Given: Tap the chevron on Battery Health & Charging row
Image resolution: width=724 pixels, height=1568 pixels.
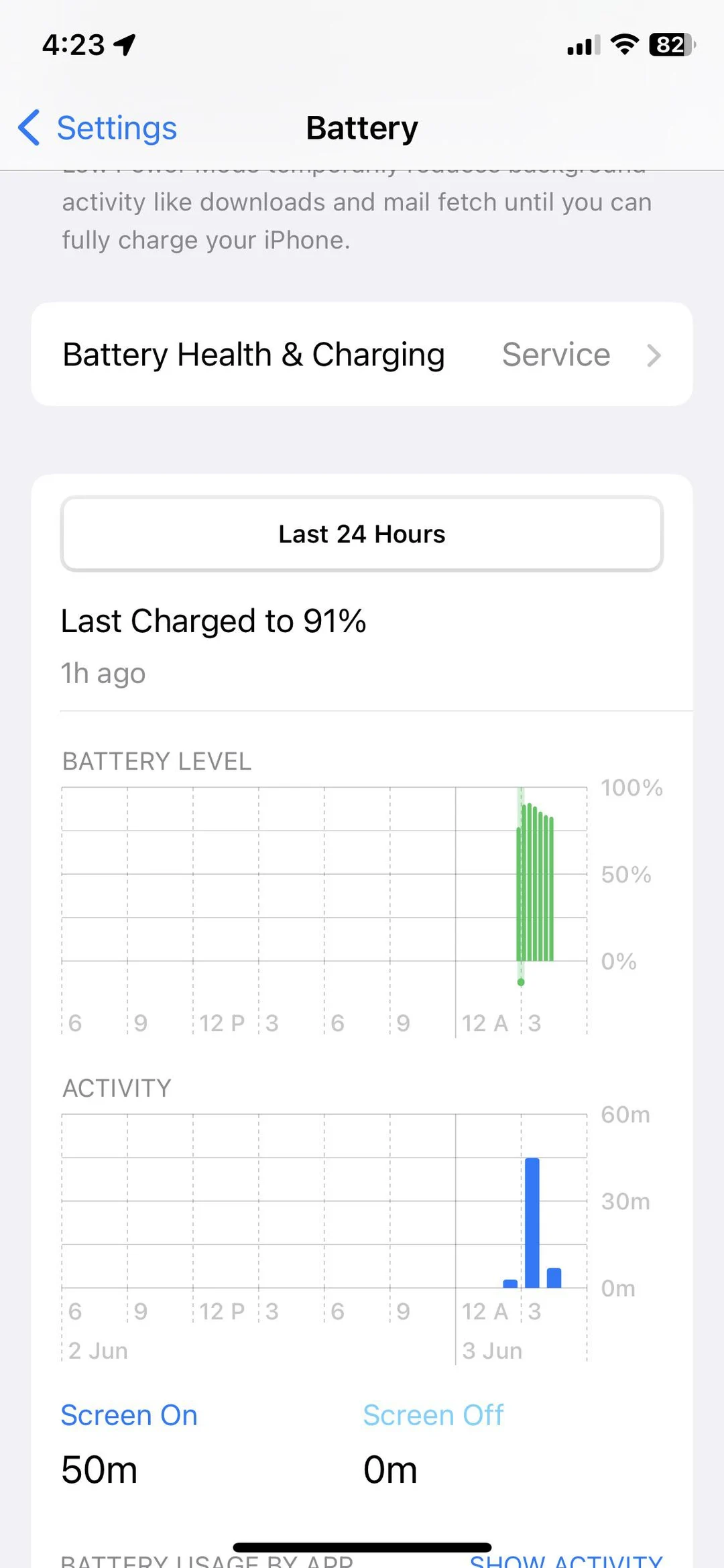Looking at the screenshot, I should (x=654, y=355).
